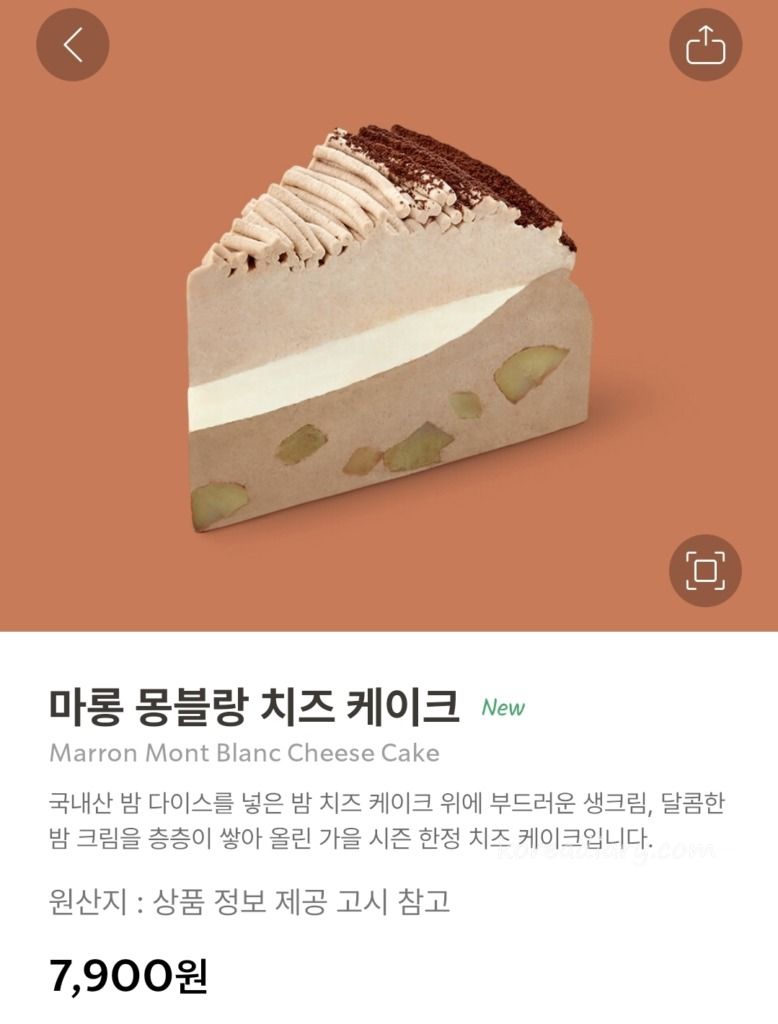This screenshot has height=1024, width=778.
Task: Open the AR view scan icon
Action: tap(705, 571)
